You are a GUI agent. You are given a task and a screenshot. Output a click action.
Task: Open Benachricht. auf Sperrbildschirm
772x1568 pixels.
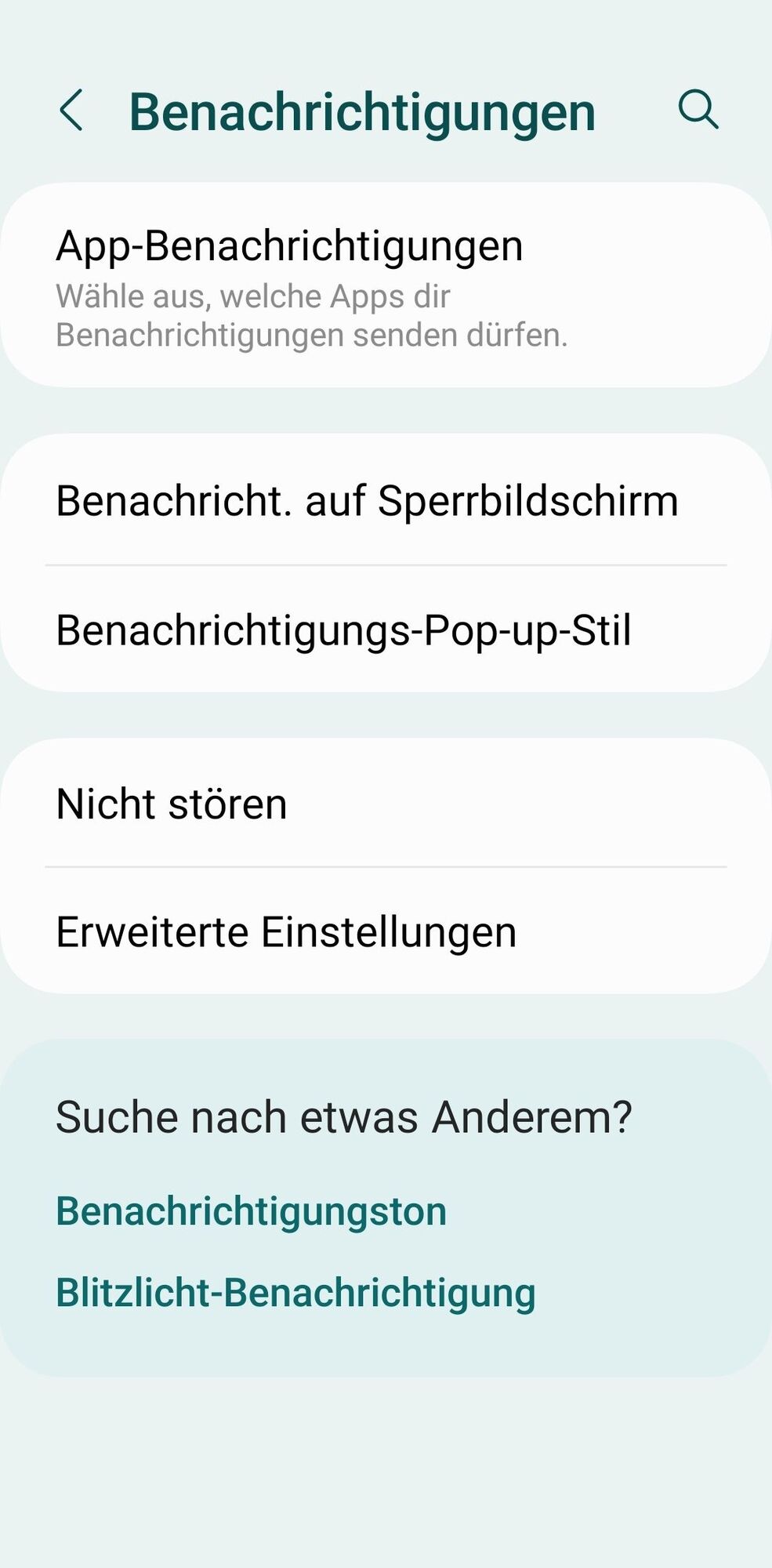386,501
